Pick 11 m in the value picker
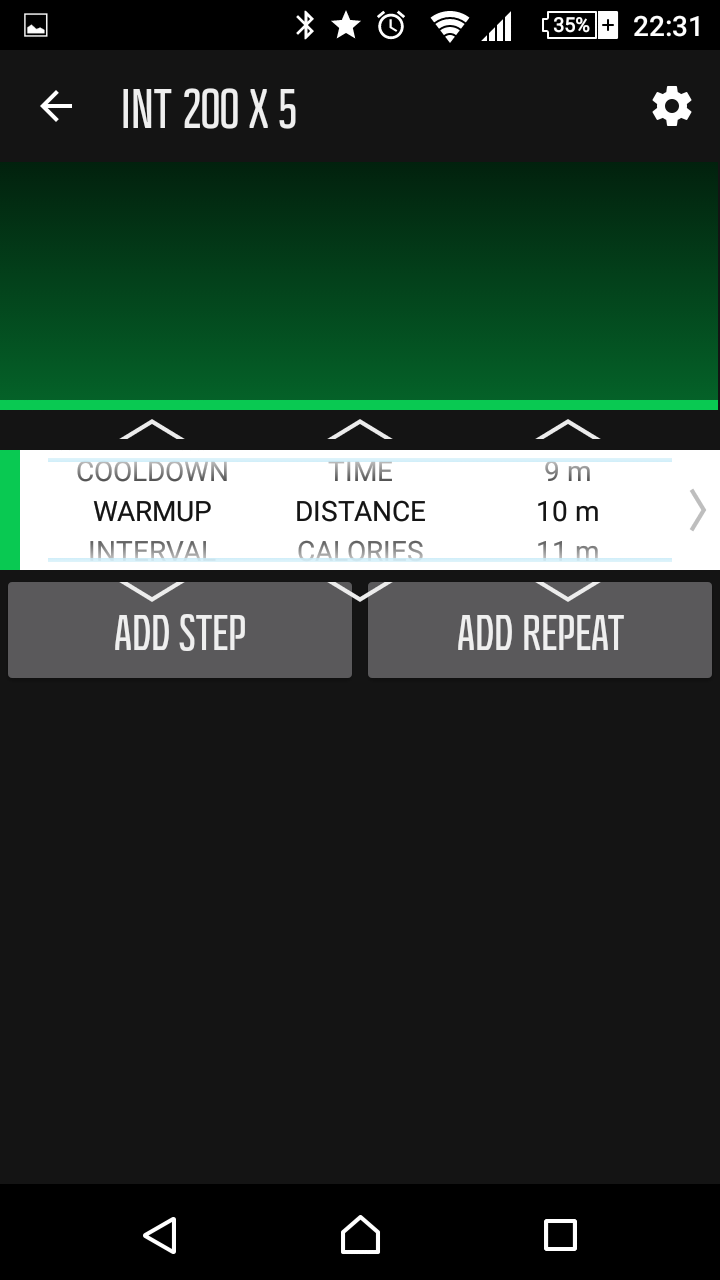The width and height of the screenshot is (720, 1280). click(x=567, y=550)
